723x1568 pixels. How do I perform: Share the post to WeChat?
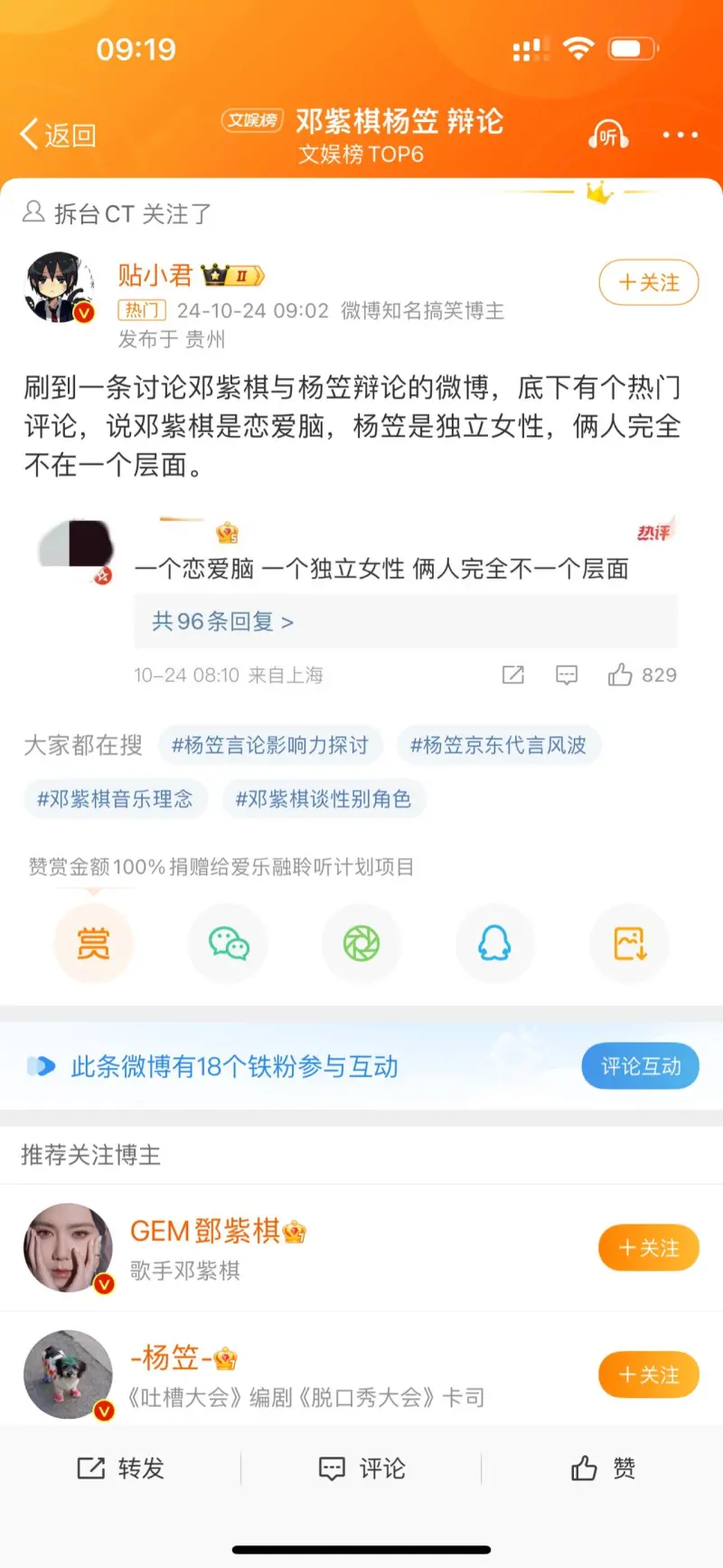pos(228,943)
